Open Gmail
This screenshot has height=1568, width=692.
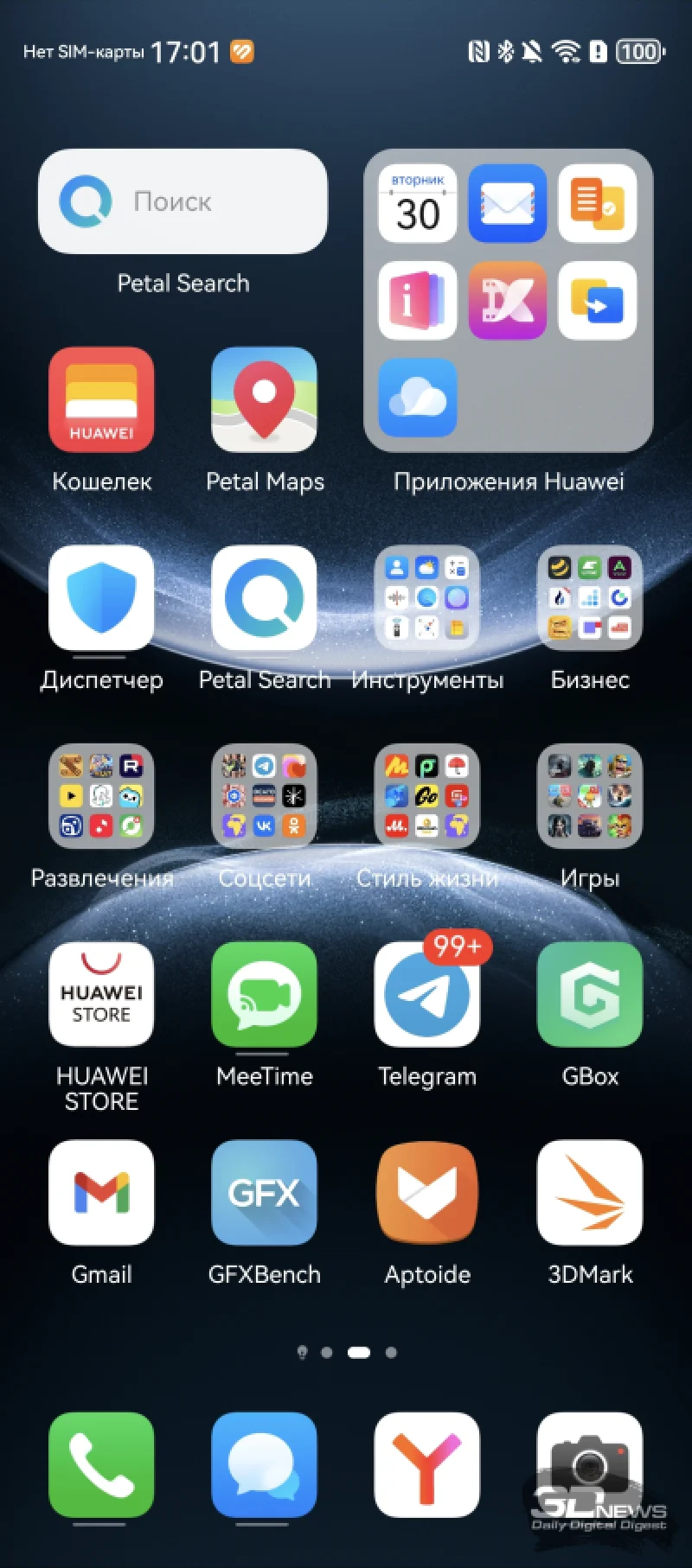(101, 1192)
